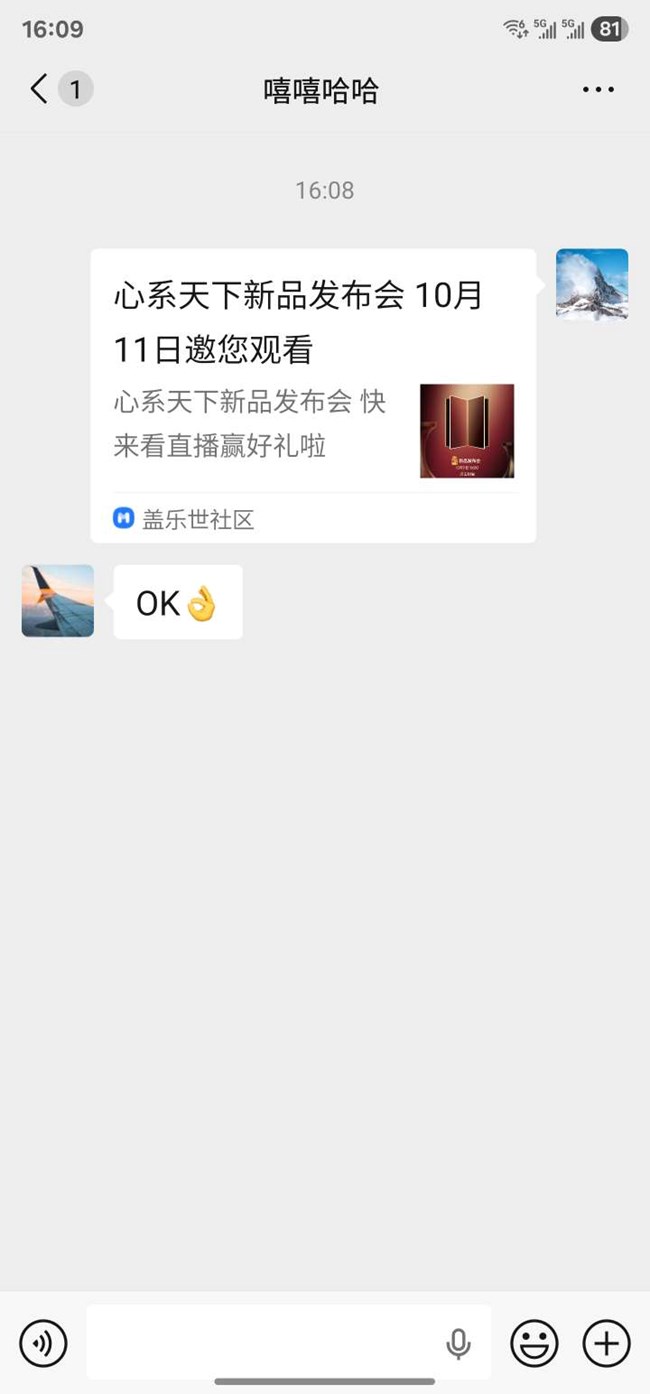Tap the microphone dictation icon
Screen dimensions: 650x1394
click(458, 1343)
